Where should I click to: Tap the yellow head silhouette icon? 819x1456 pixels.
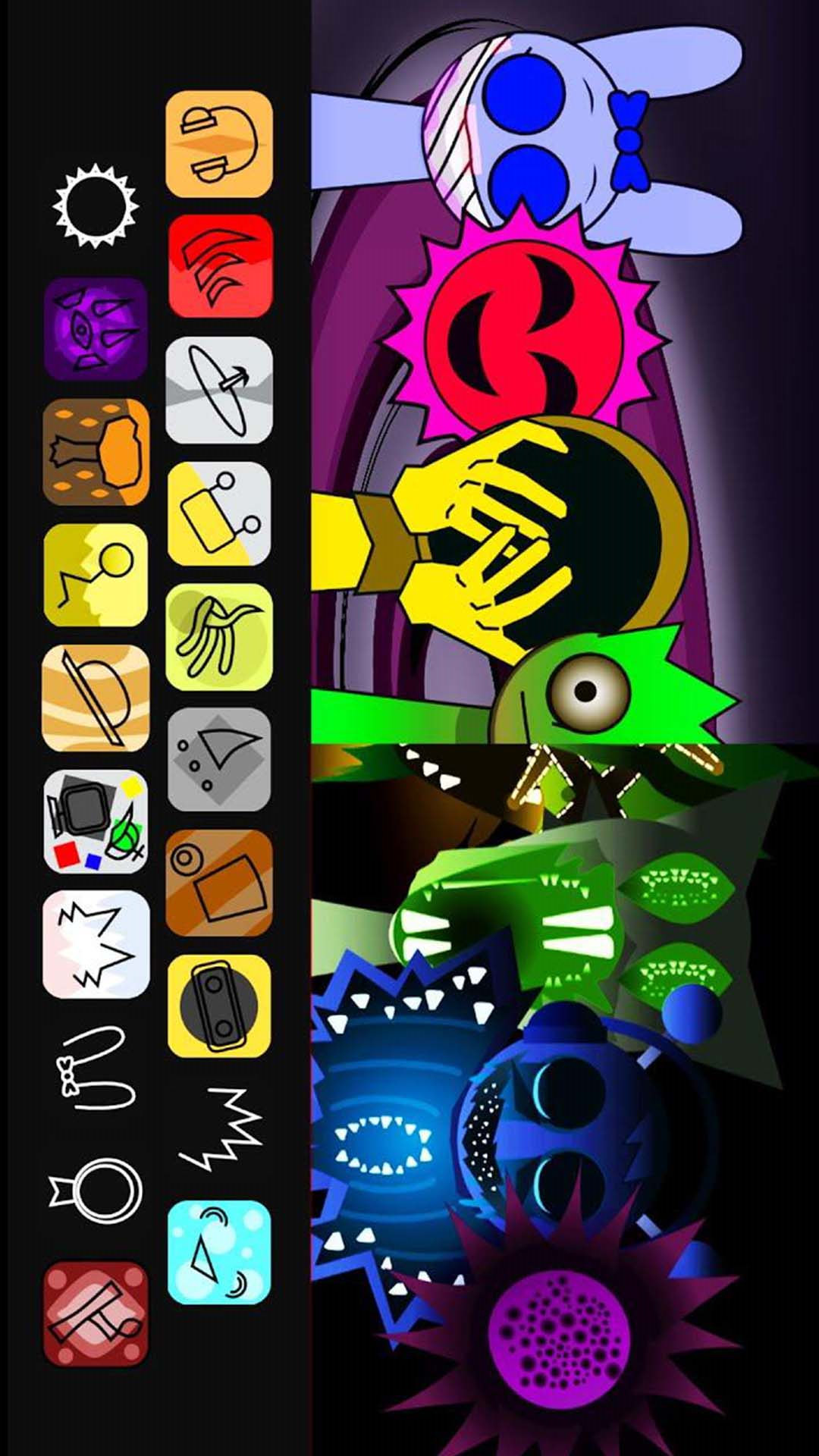click(96, 575)
